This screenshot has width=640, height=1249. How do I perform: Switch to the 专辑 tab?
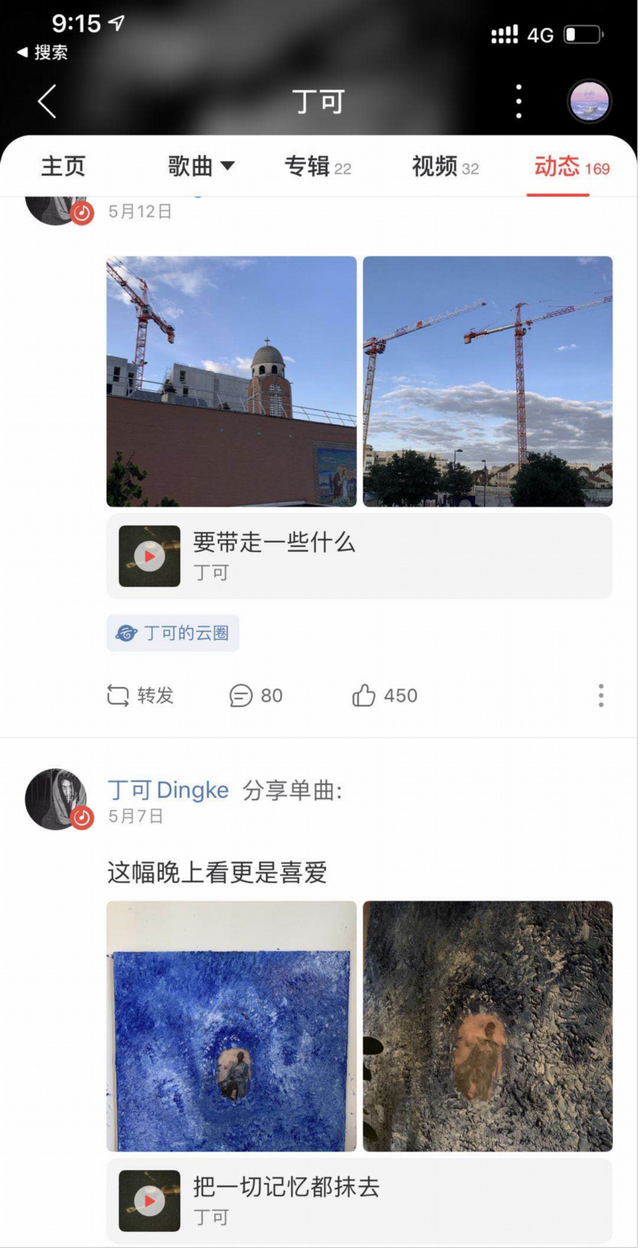coord(317,167)
